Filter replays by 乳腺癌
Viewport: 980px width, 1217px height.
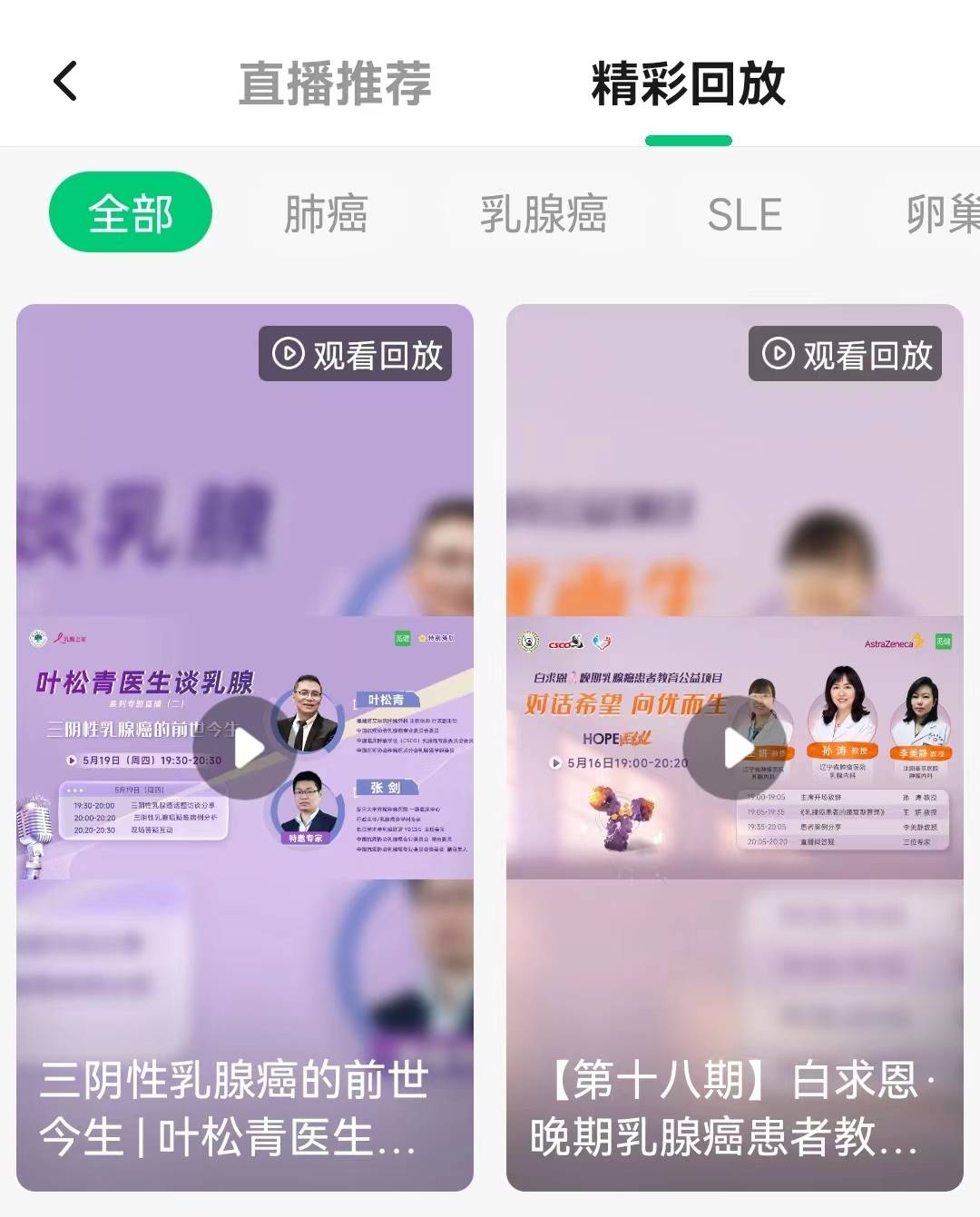point(543,214)
